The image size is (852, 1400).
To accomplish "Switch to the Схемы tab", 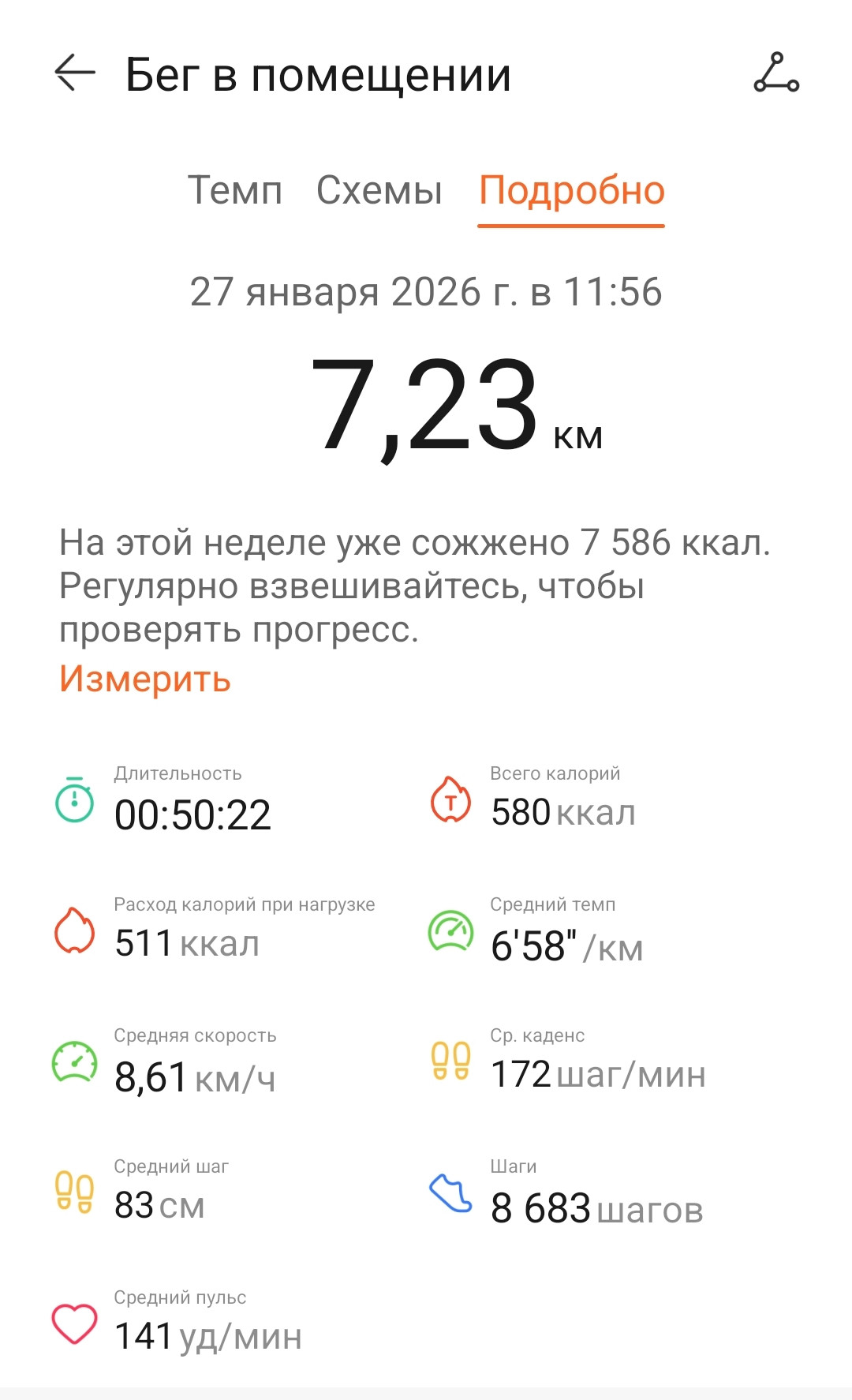I will coord(379,190).
